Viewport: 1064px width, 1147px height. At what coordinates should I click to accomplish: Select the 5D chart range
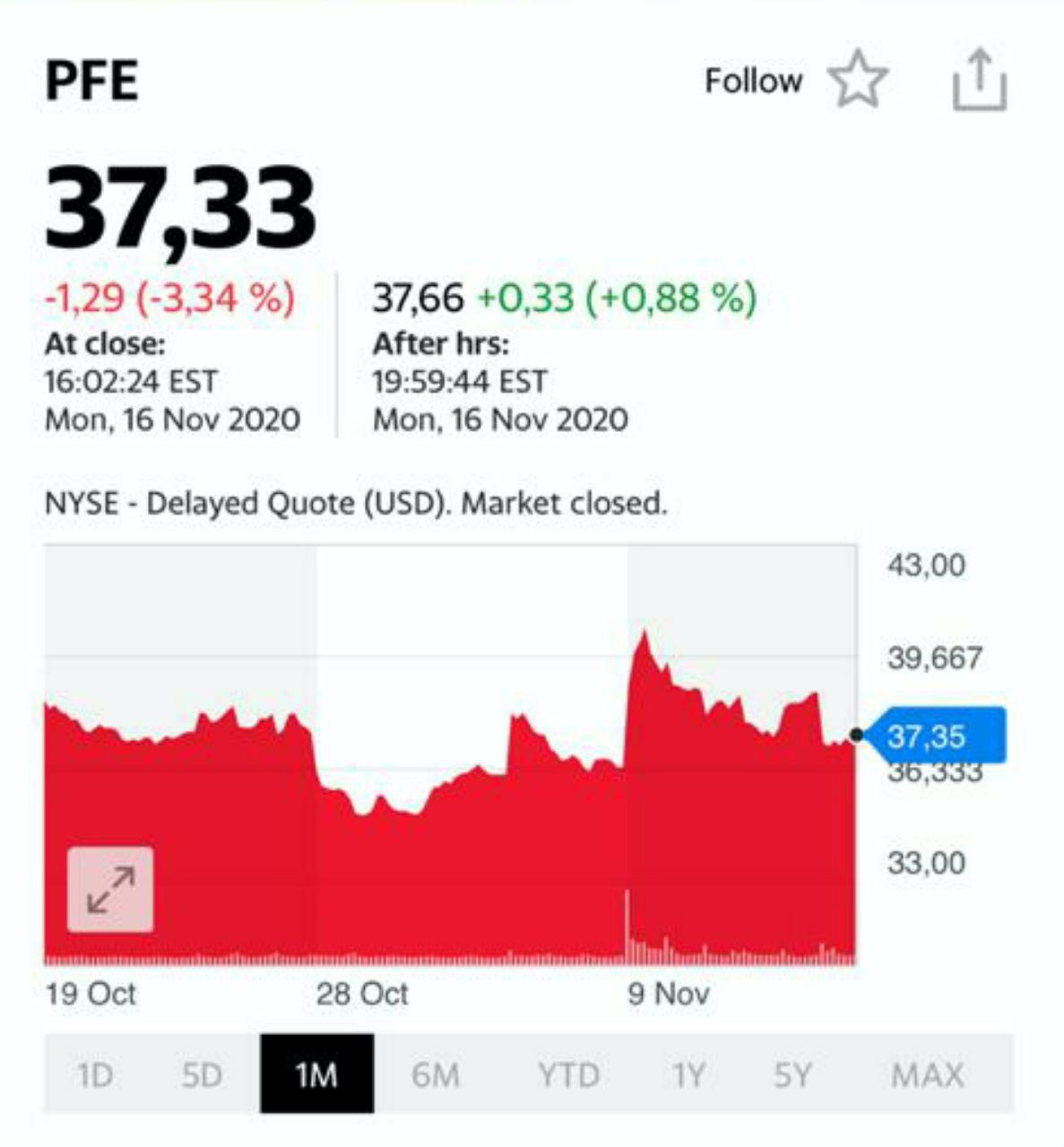(x=202, y=1074)
